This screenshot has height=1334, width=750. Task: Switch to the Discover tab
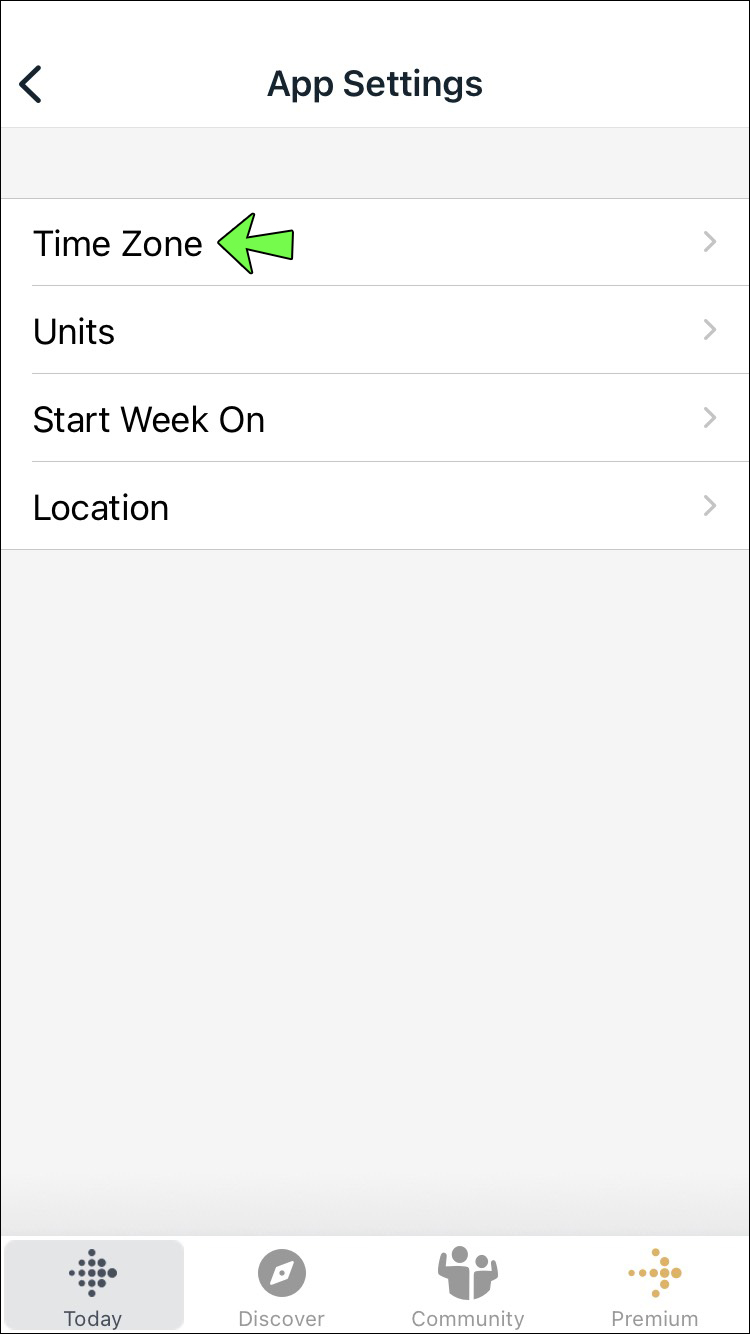tap(281, 1286)
